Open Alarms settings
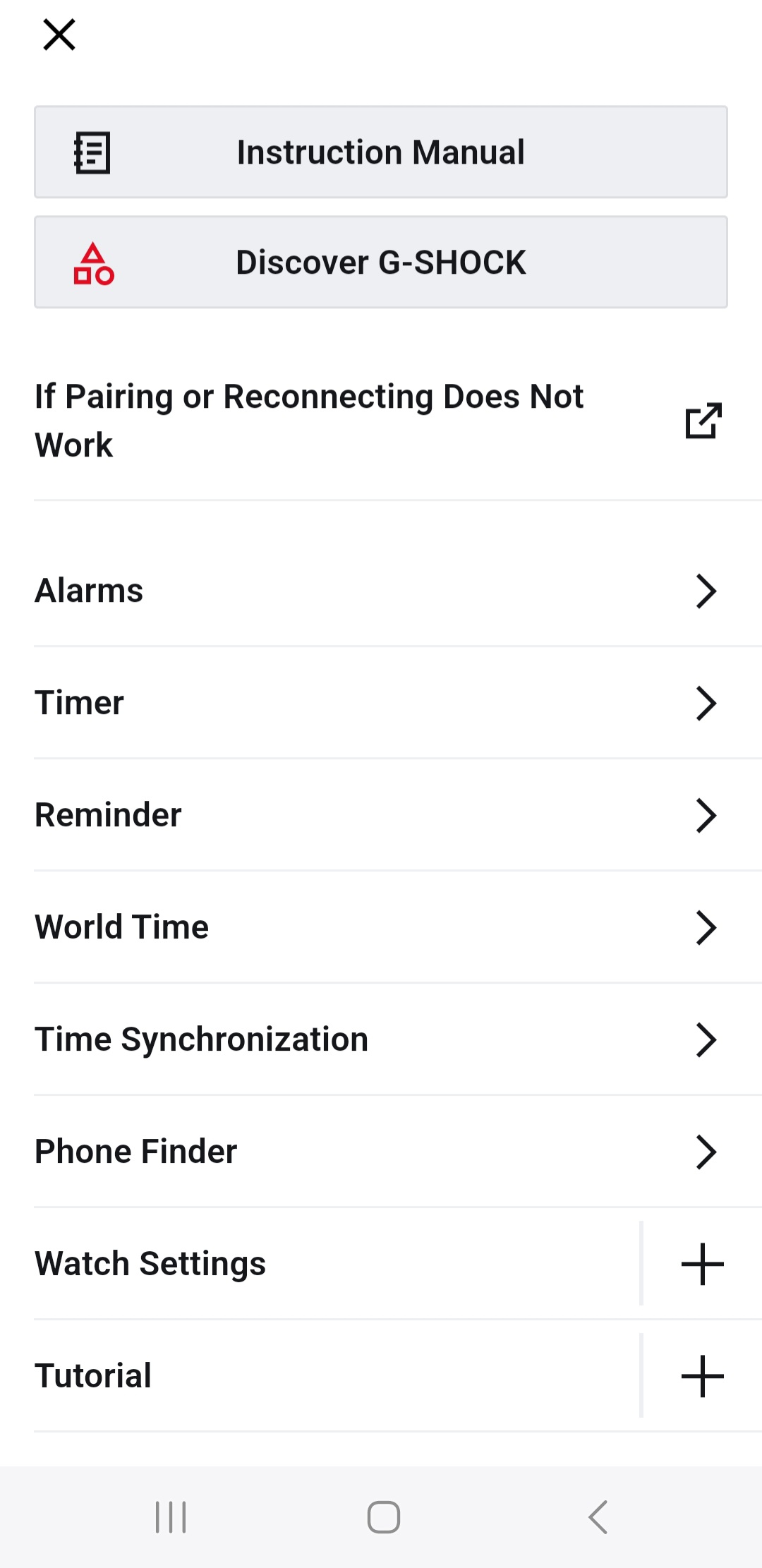Image resolution: width=762 pixels, height=1568 pixels. (x=381, y=591)
